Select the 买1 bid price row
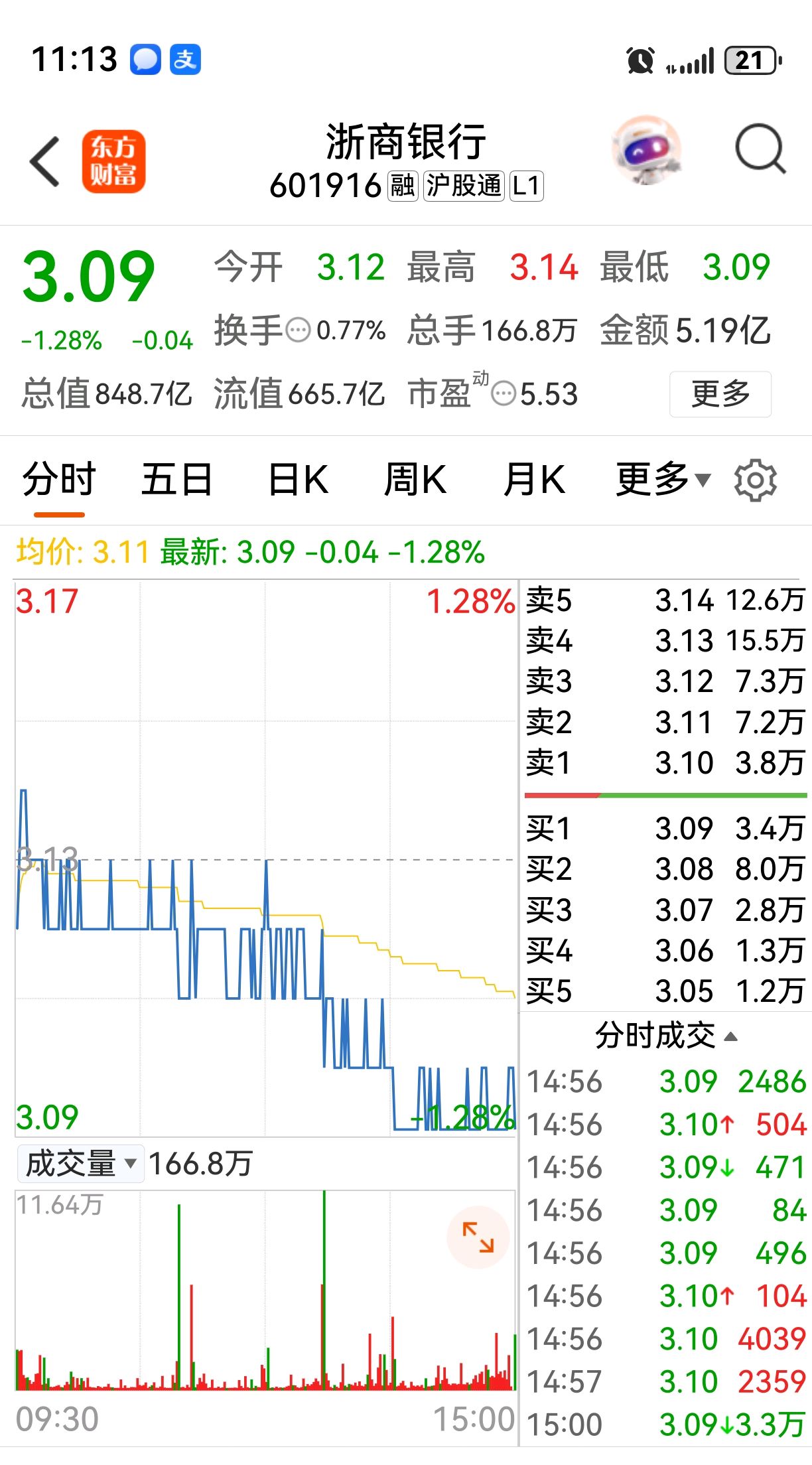This screenshot has width=812, height=1465. [663, 828]
